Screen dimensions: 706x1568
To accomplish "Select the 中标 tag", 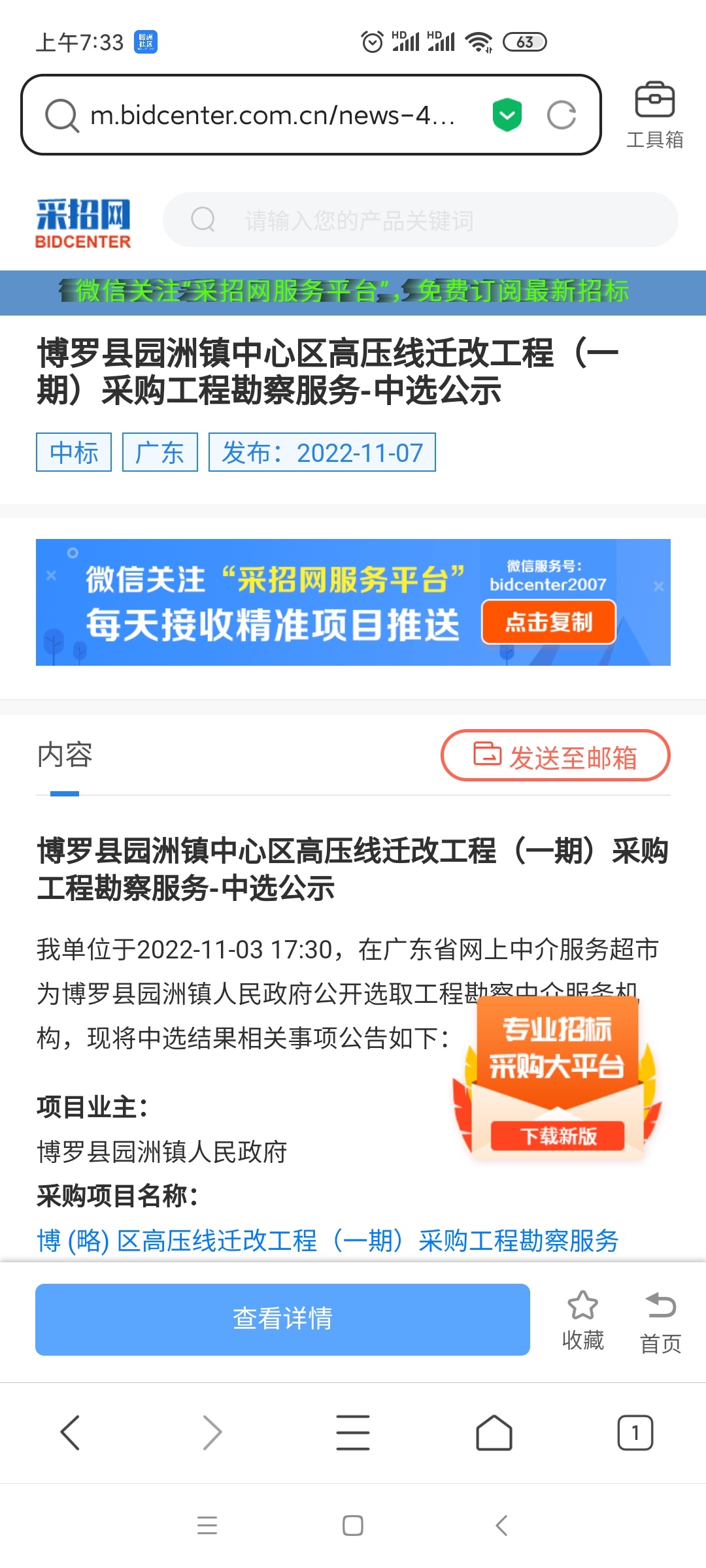I will click(74, 452).
